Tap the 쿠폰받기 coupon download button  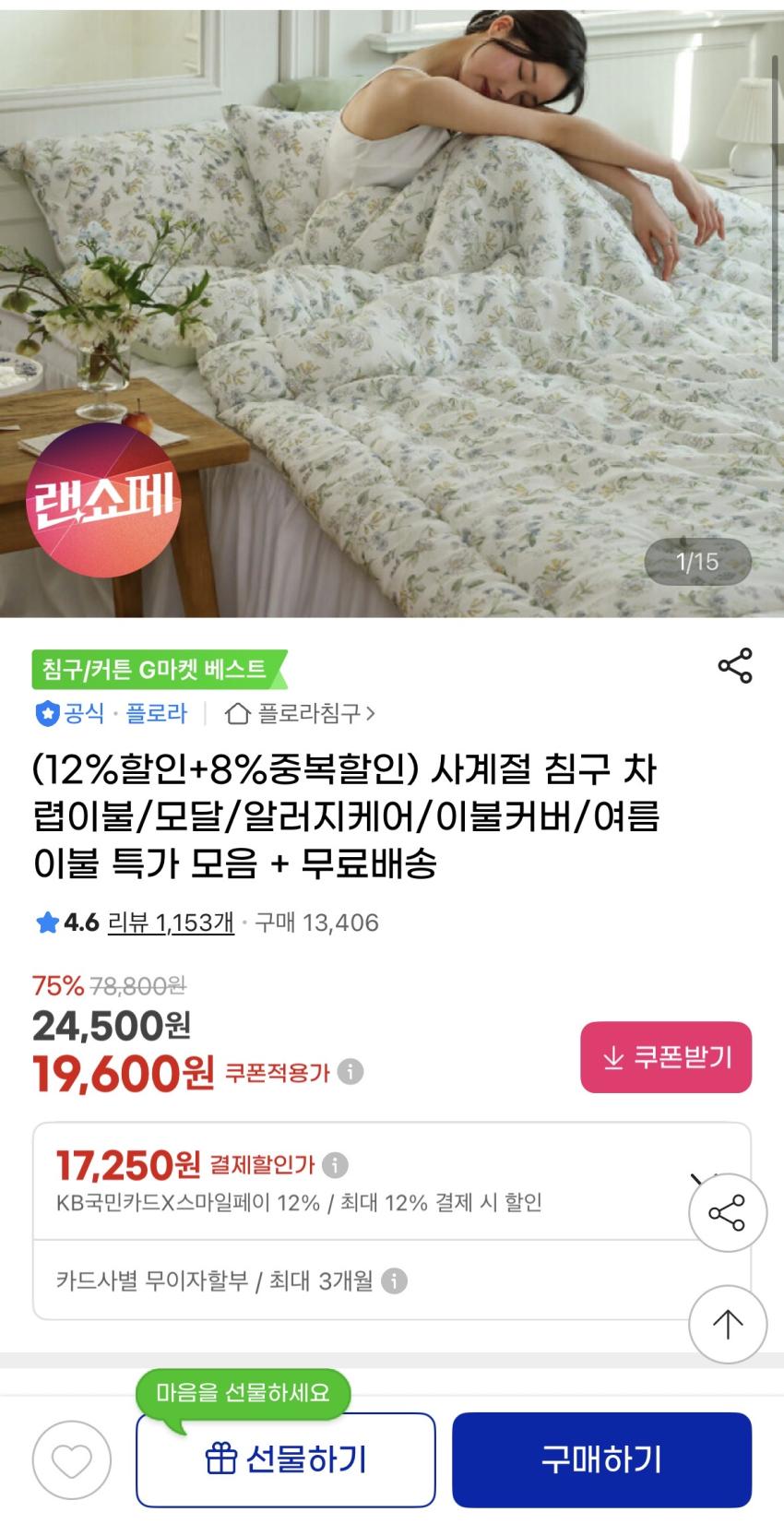pos(666,1057)
